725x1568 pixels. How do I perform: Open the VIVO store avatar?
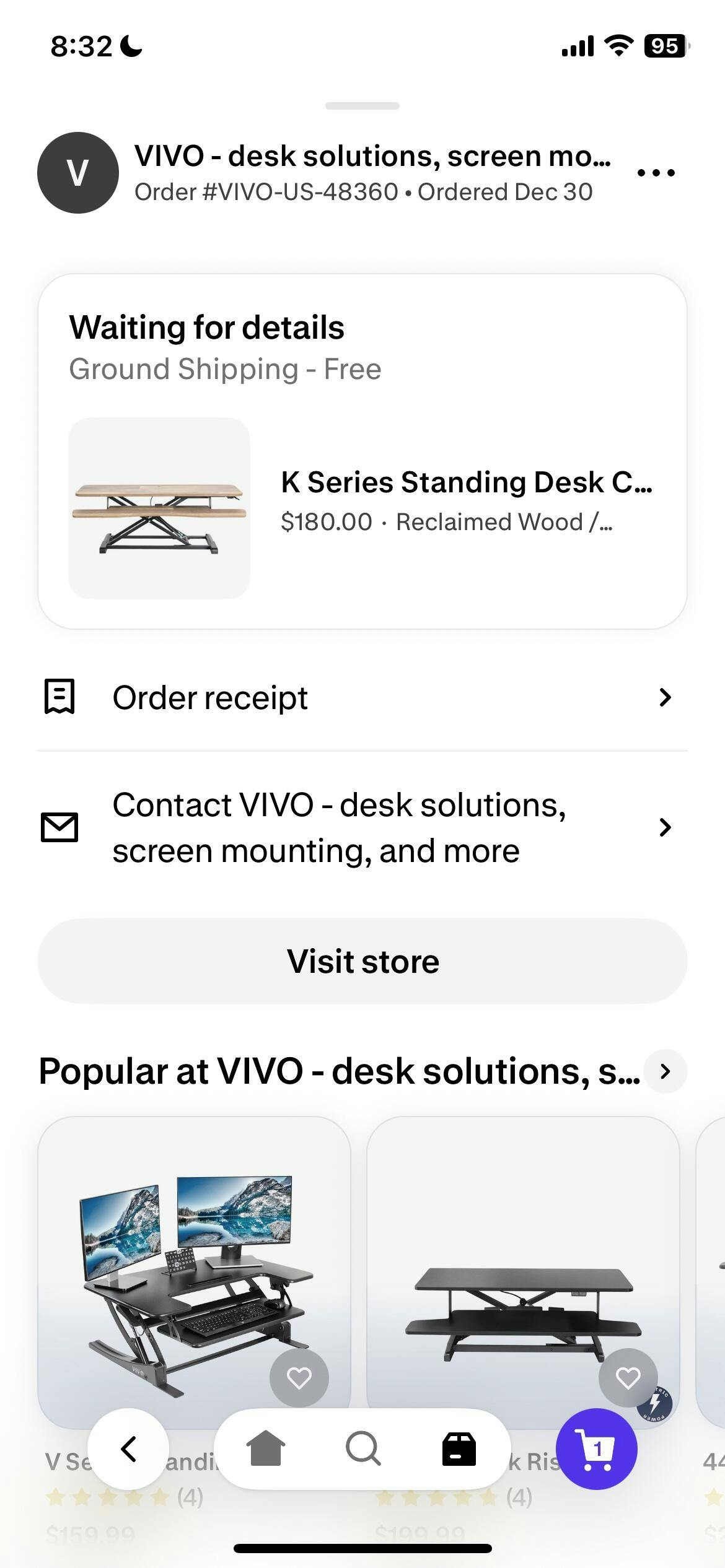click(78, 173)
